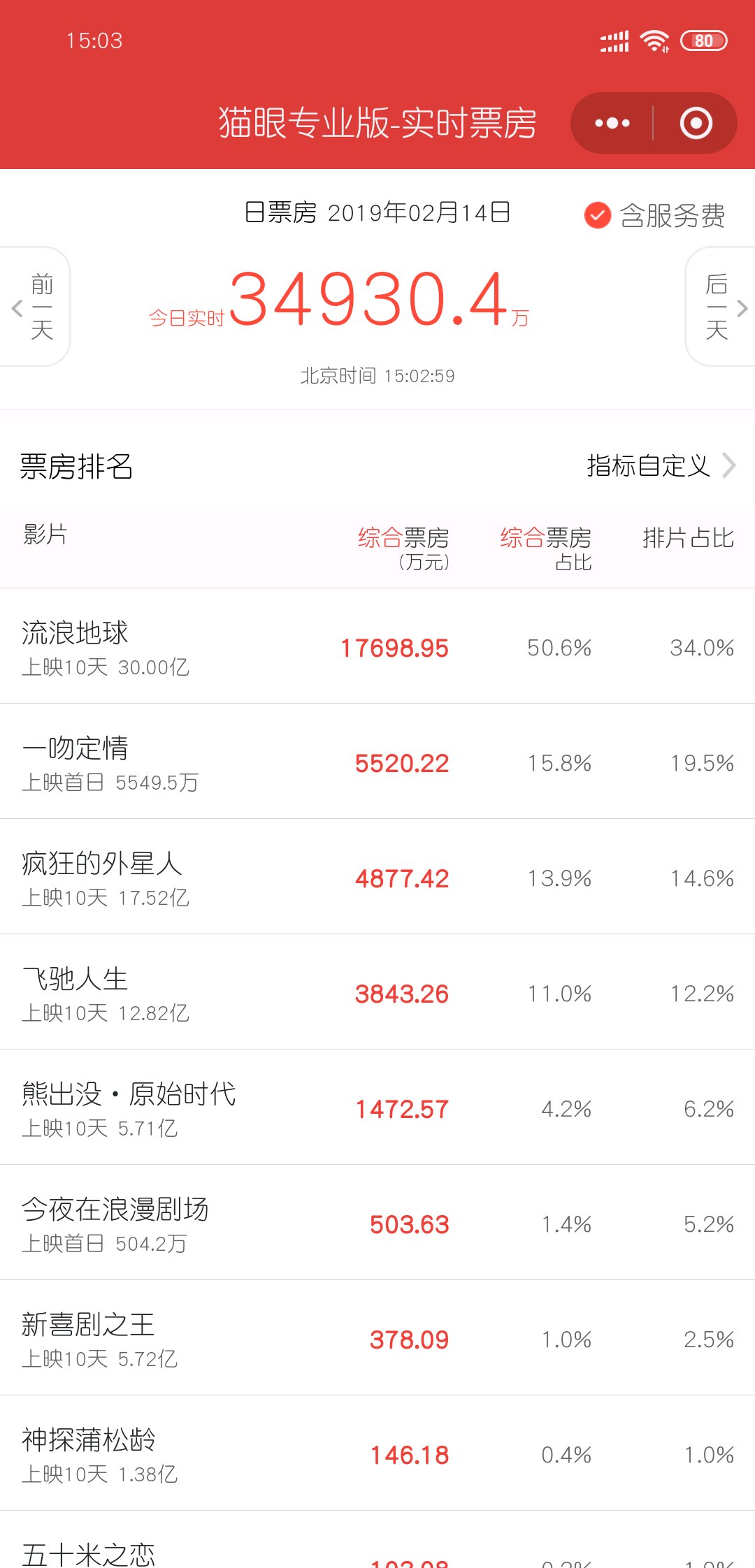Open details for 新喜剧之王

click(377, 1338)
